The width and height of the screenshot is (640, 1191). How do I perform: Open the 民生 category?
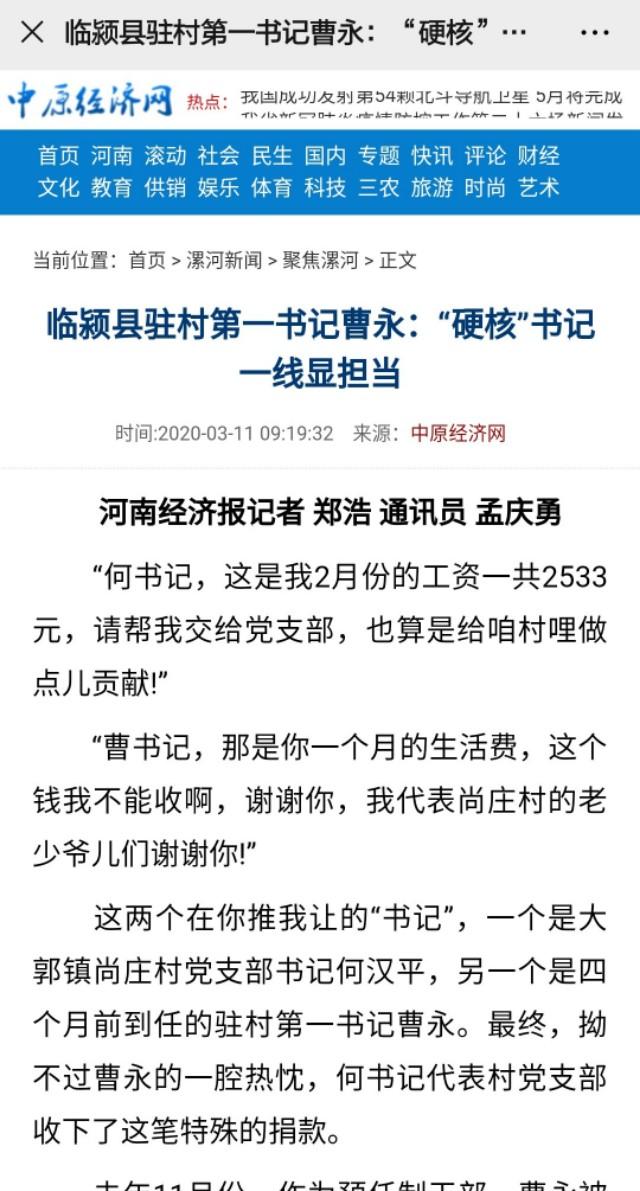coord(272,156)
